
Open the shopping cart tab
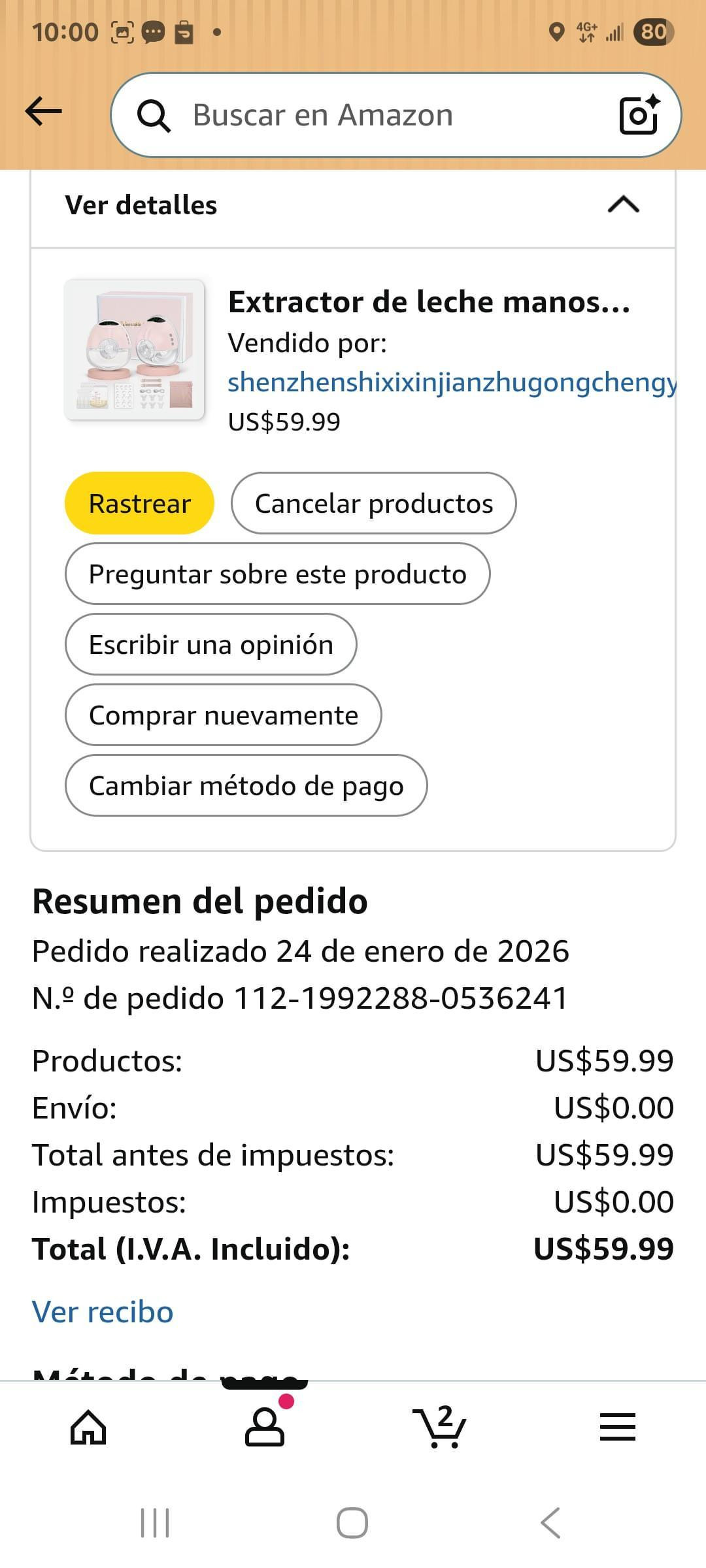441,1427
